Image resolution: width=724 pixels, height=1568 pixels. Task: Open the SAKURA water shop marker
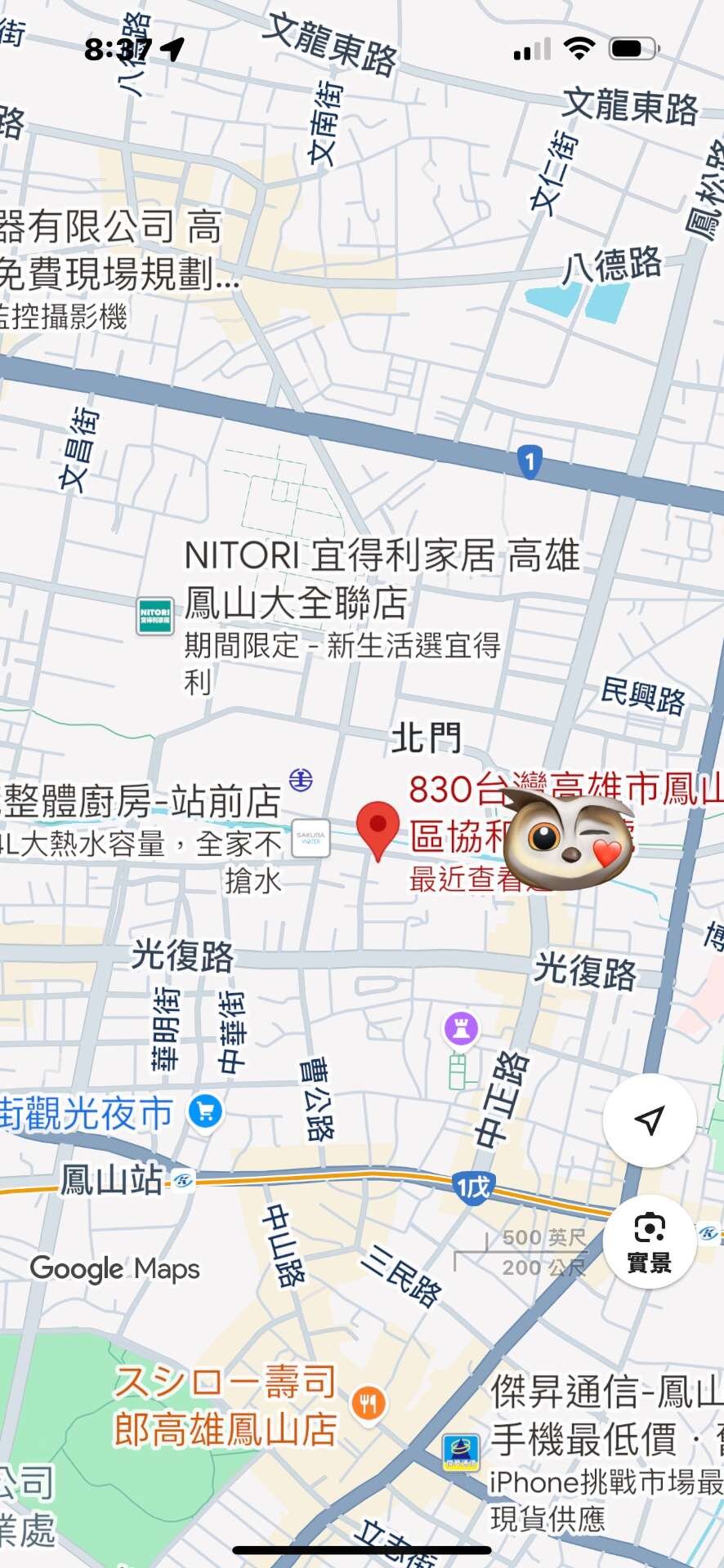(311, 838)
